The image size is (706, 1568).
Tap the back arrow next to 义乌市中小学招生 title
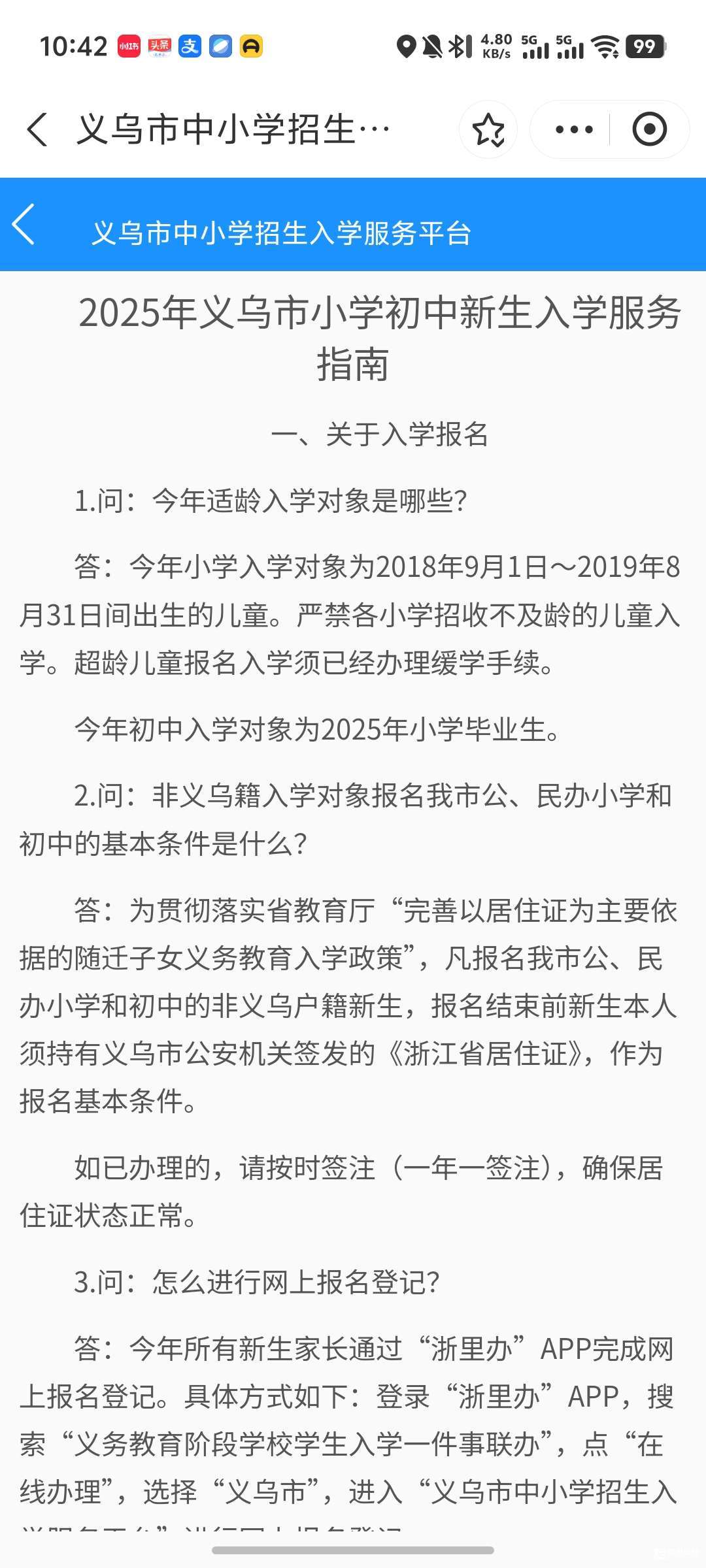click(37, 129)
